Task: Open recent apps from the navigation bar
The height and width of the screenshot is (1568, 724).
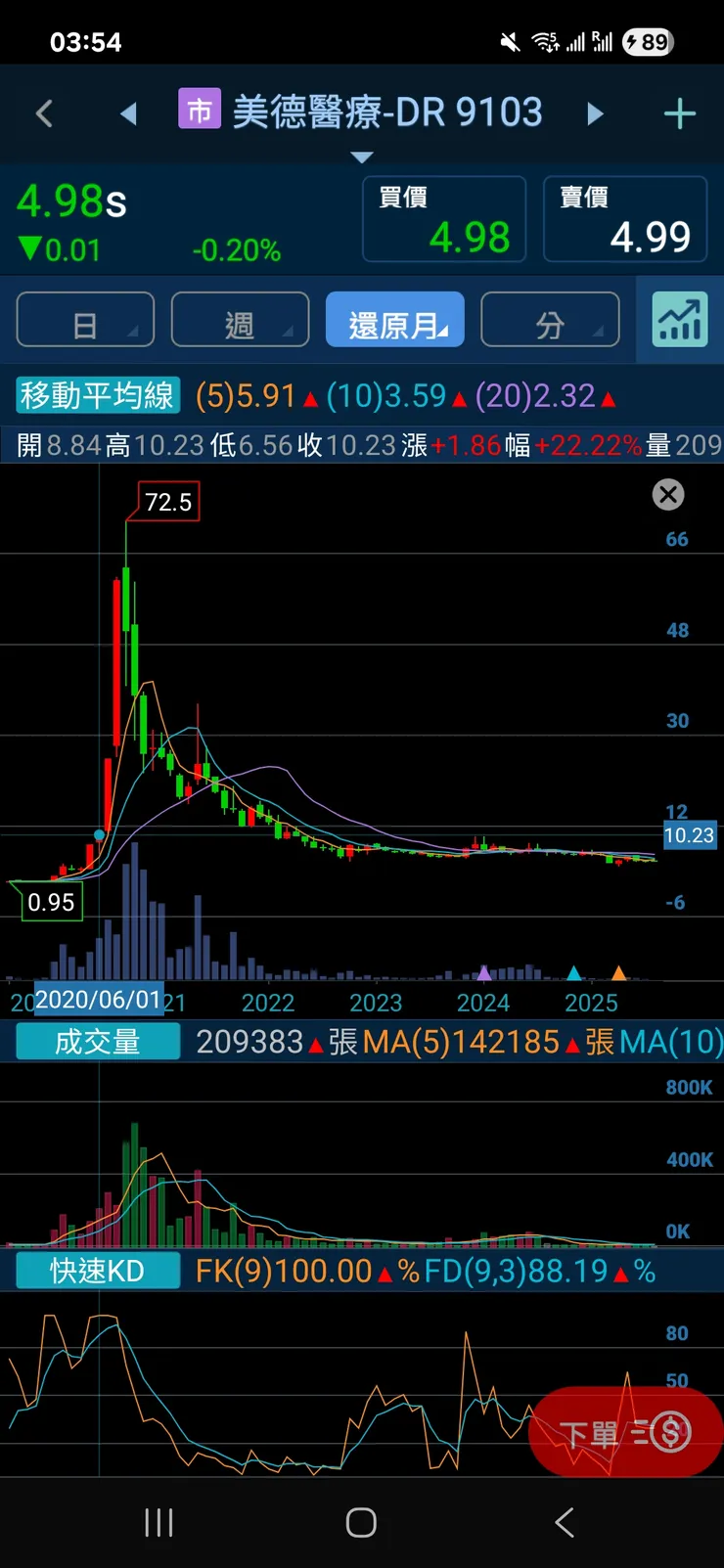Action: coord(158,1522)
